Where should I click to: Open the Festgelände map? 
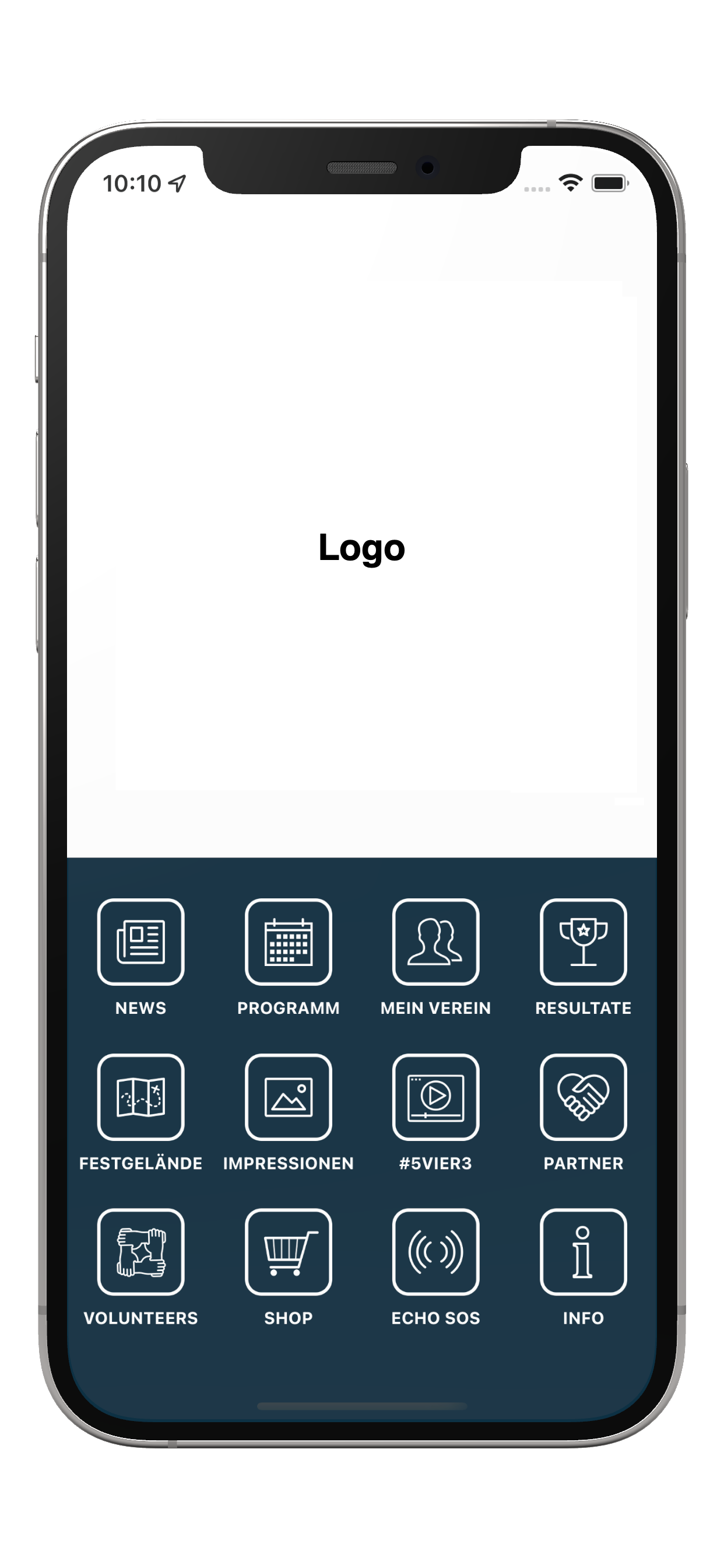click(x=140, y=1097)
